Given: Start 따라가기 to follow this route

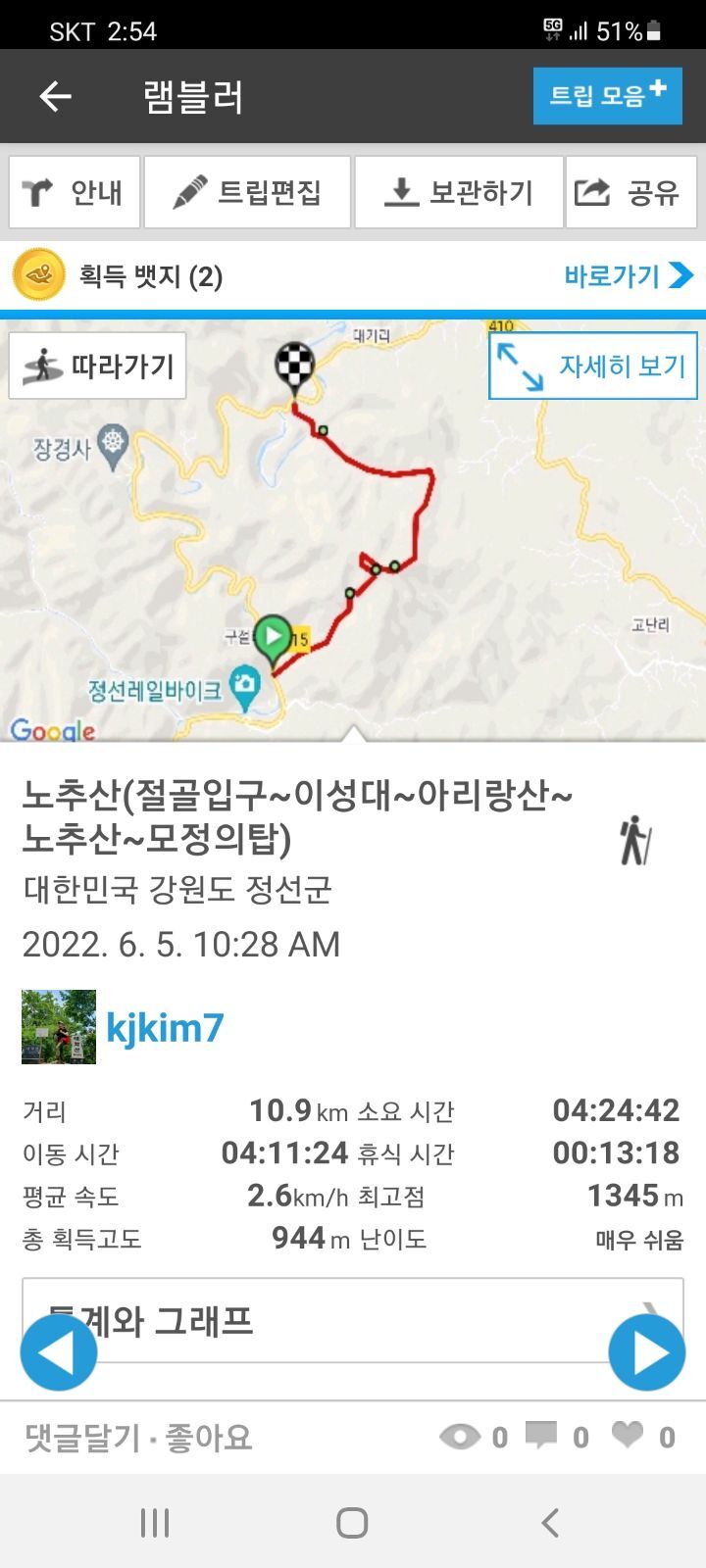Looking at the screenshot, I should point(97,367).
